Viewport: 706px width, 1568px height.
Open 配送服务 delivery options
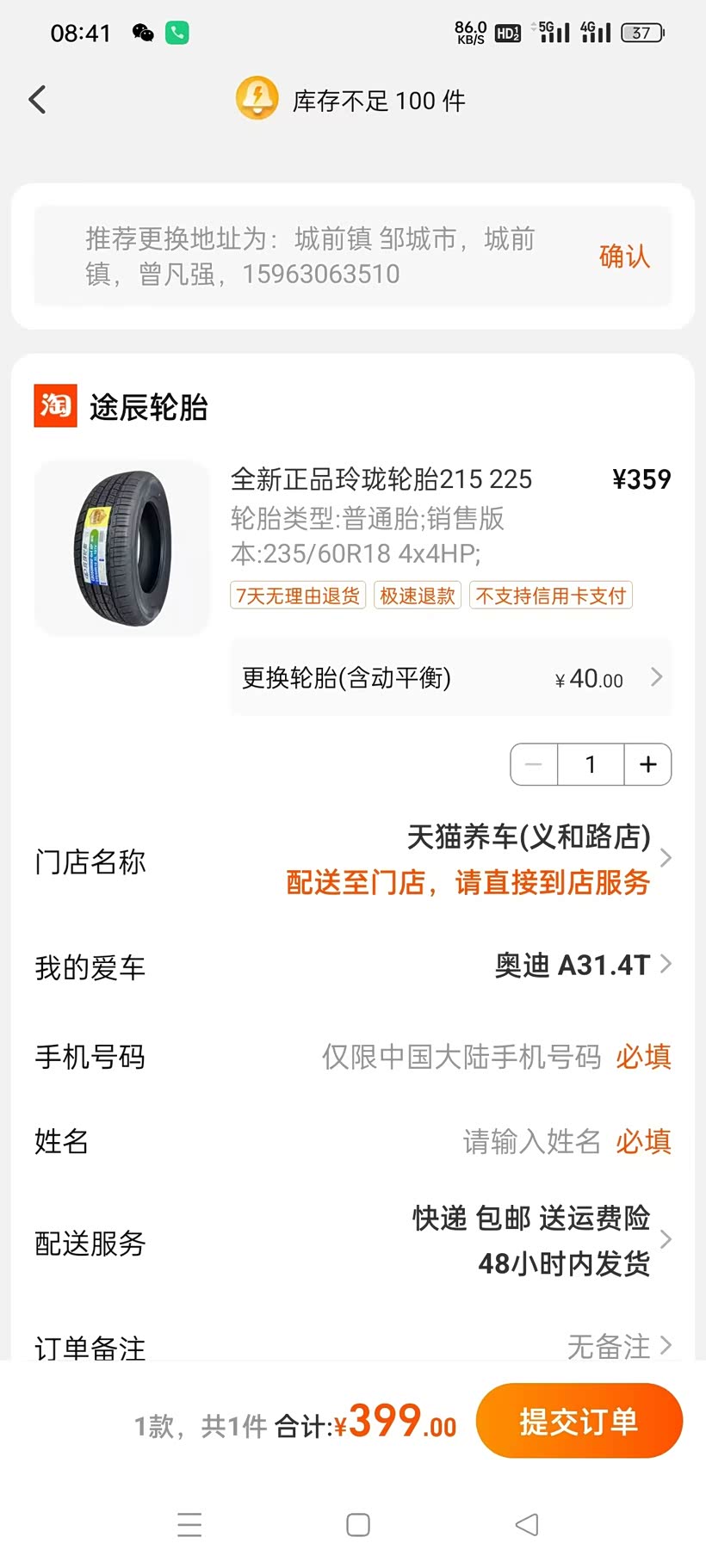[532, 1241]
